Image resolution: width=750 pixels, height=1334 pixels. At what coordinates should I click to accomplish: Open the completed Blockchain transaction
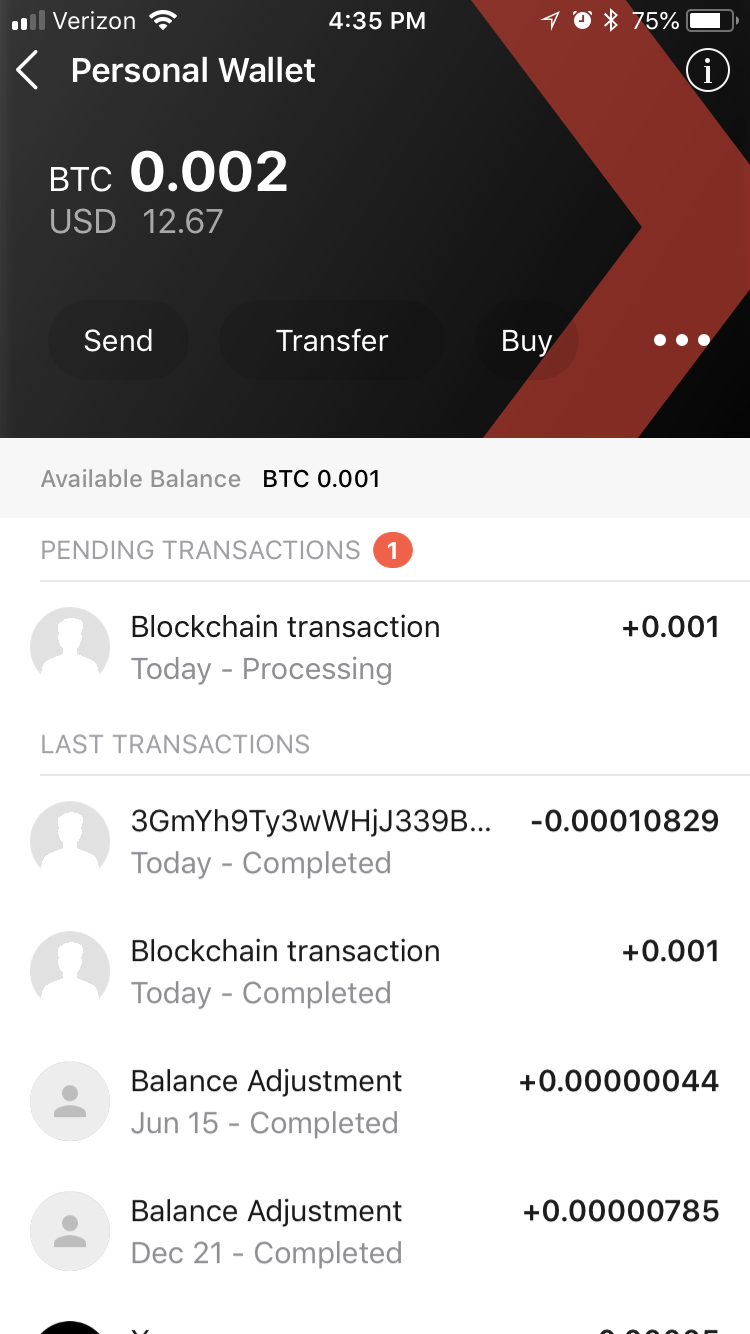(x=375, y=971)
